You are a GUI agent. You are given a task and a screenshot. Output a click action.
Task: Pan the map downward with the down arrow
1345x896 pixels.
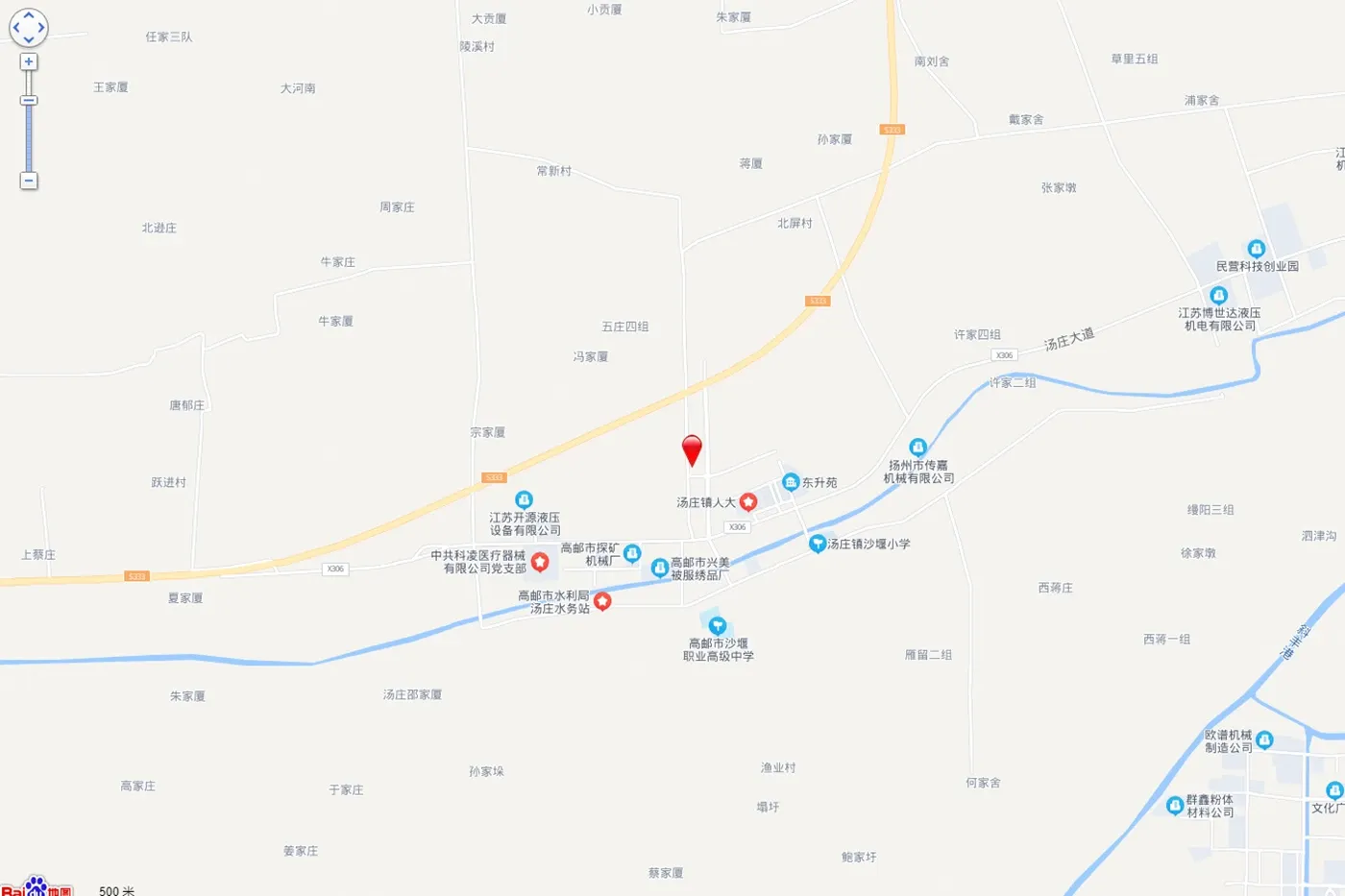tap(29, 40)
